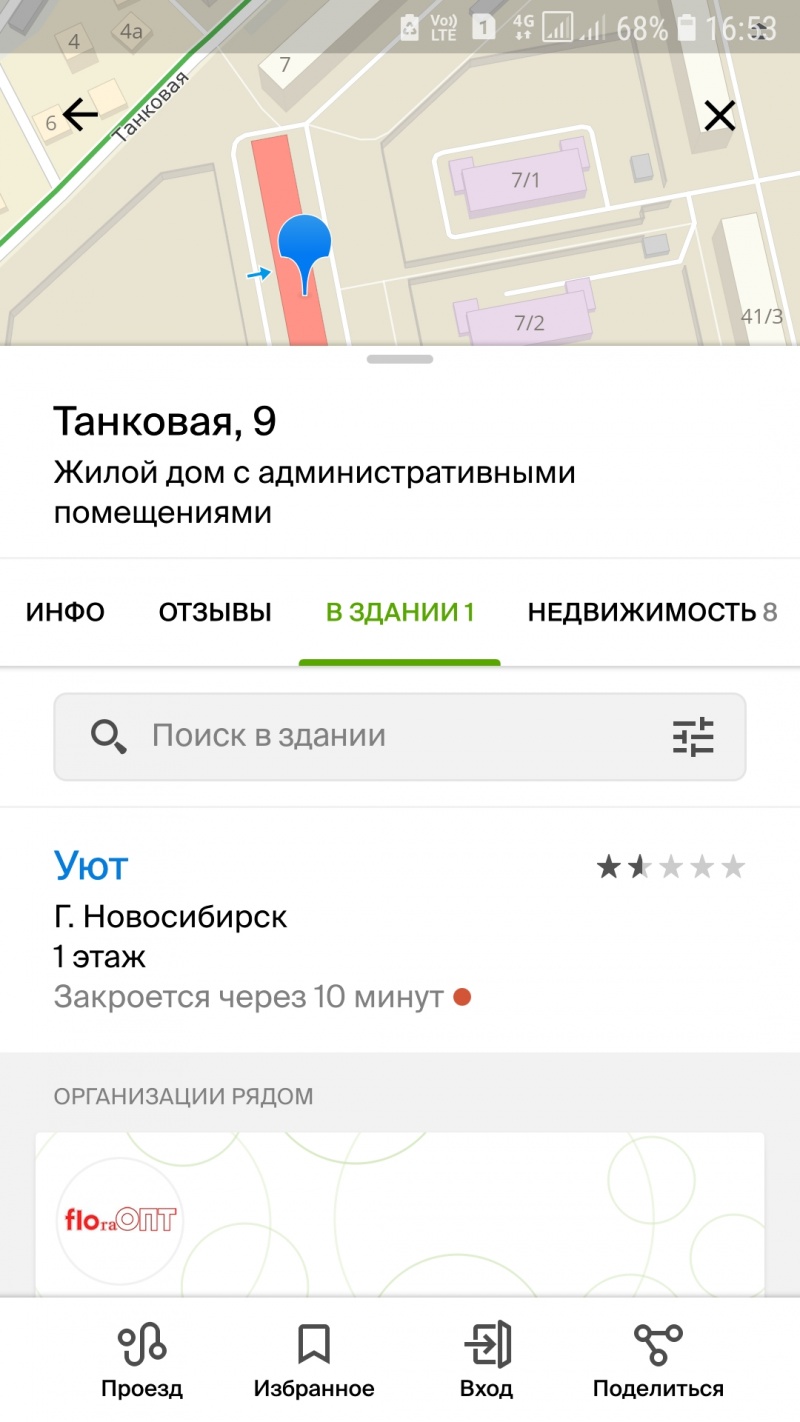The height and width of the screenshot is (1422, 800).
Task: Show the building entrance via Вход
Action: pyautogui.click(x=487, y=1360)
